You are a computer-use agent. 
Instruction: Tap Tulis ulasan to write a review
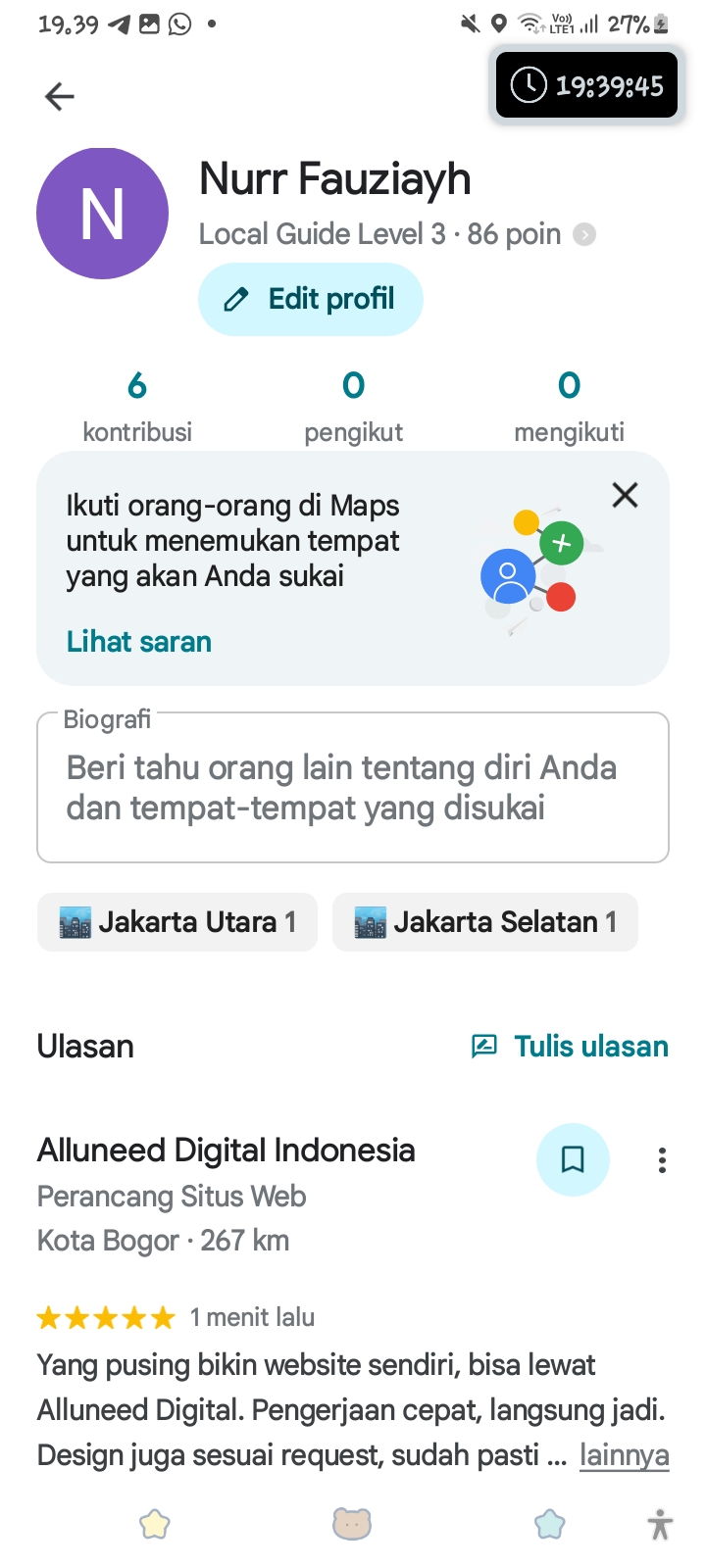click(x=570, y=1047)
